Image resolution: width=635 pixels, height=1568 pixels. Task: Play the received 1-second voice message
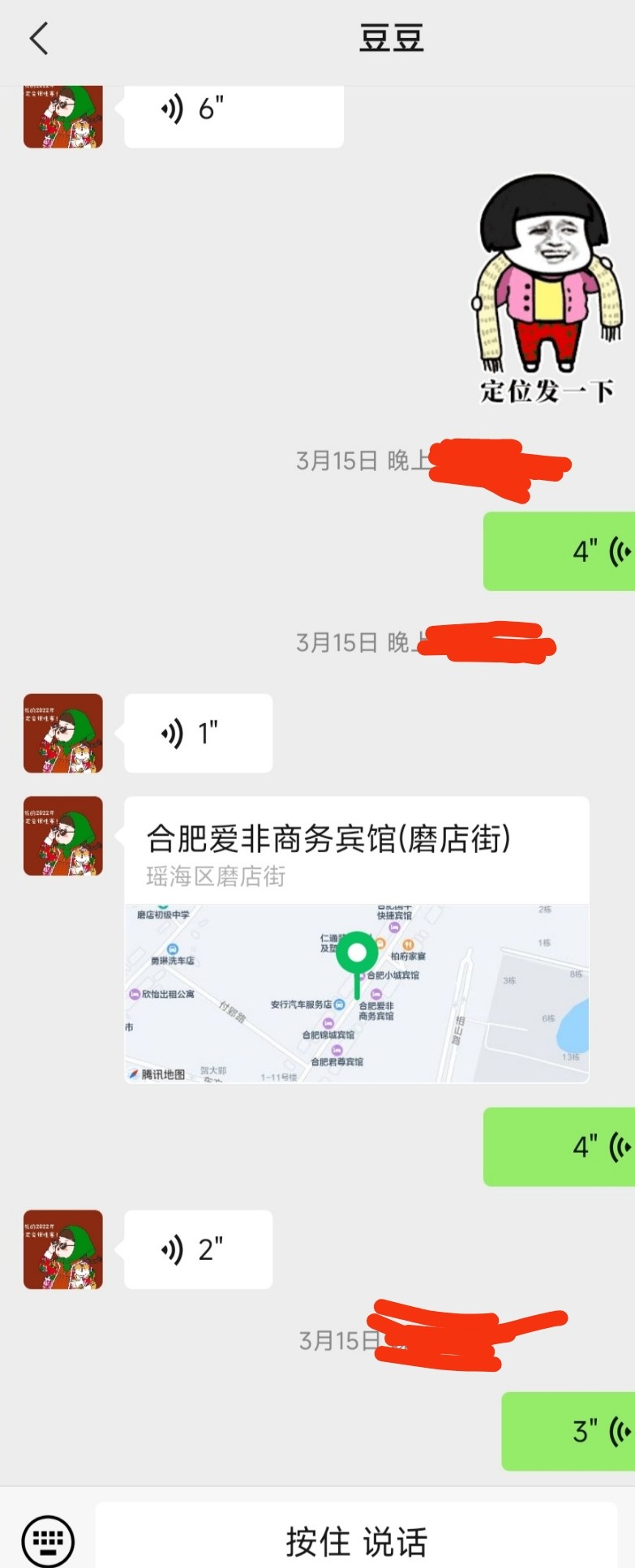coord(198,734)
